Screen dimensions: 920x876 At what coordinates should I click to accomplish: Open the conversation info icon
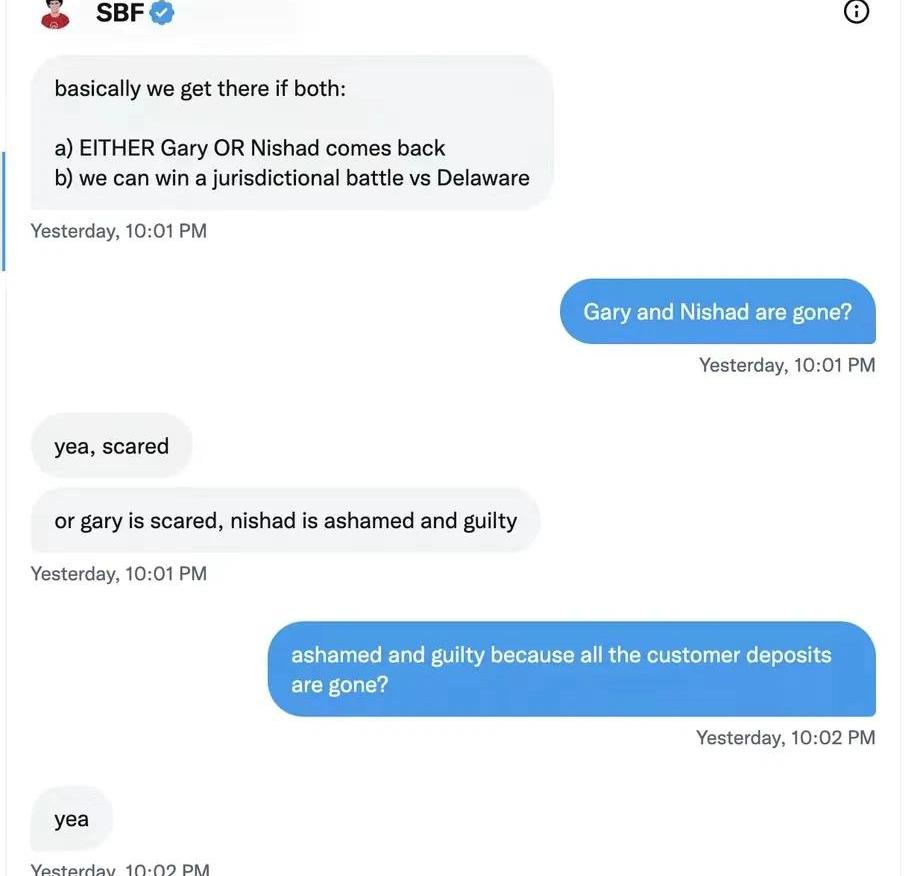pos(857,12)
